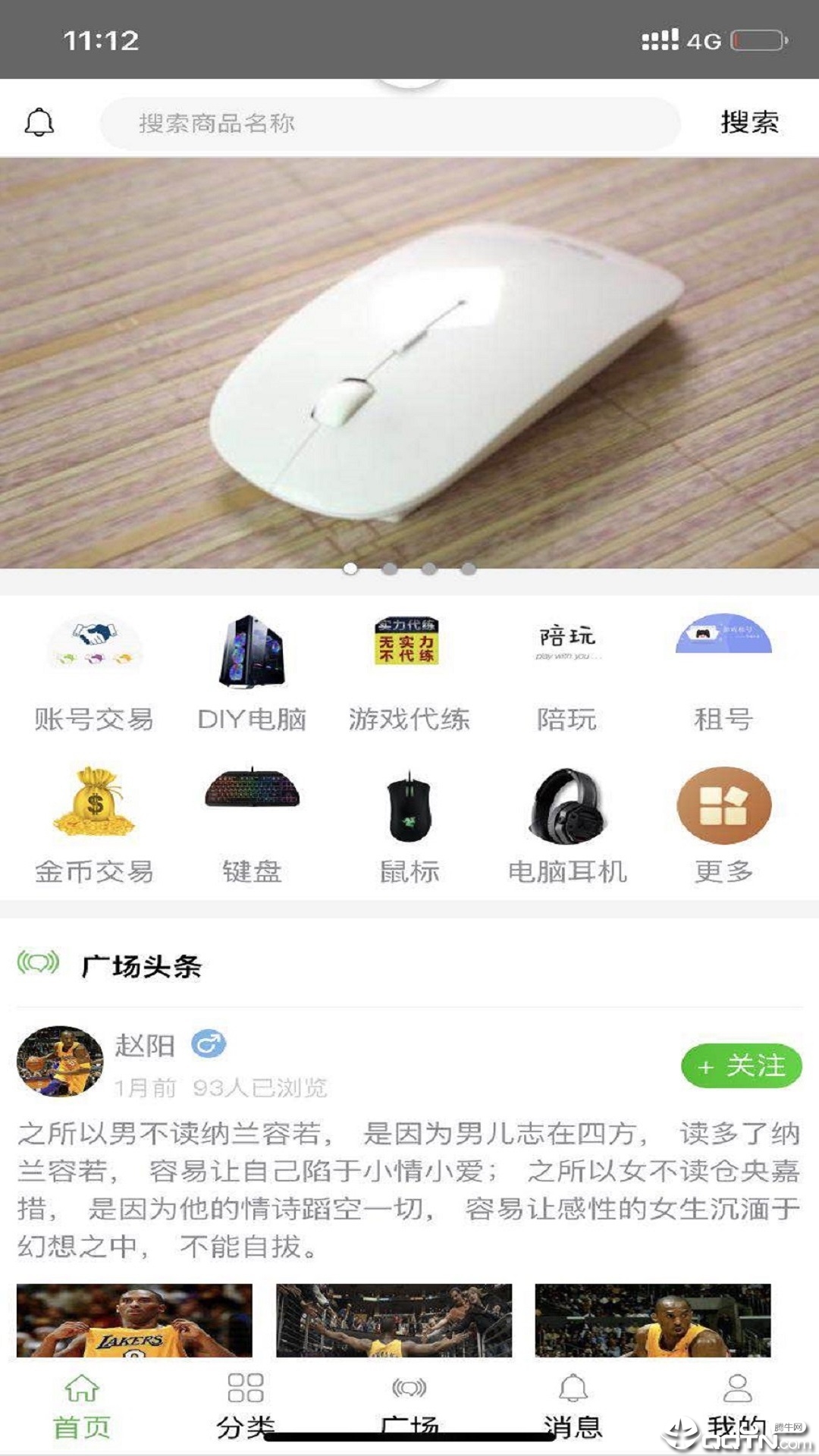Open 赵阳's profile avatar
The height and width of the screenshot is (1456, 819).
click(x=60, y=1062)
